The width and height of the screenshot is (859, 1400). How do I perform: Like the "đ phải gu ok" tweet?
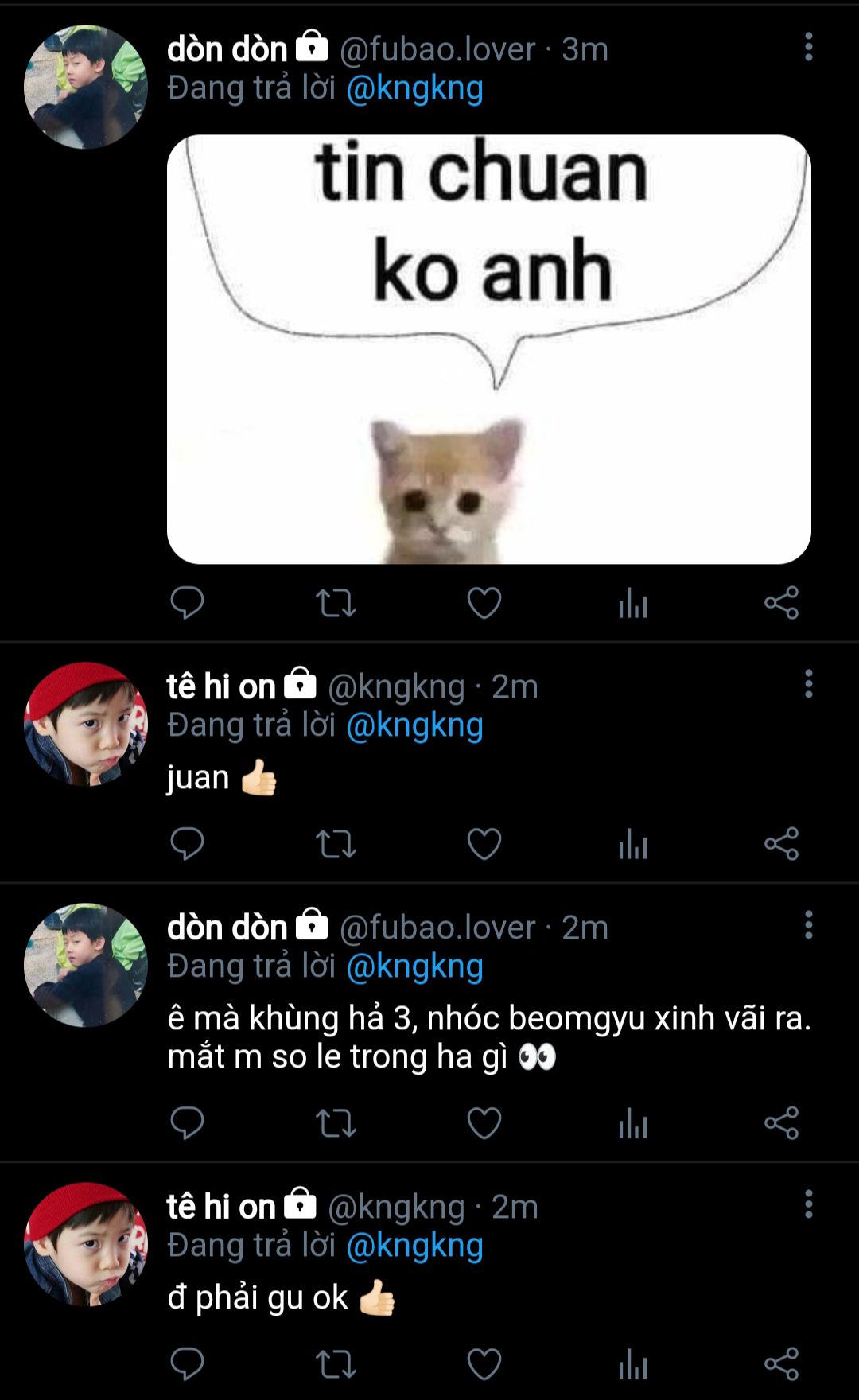pyautogui.click(x=484, y=1364)
